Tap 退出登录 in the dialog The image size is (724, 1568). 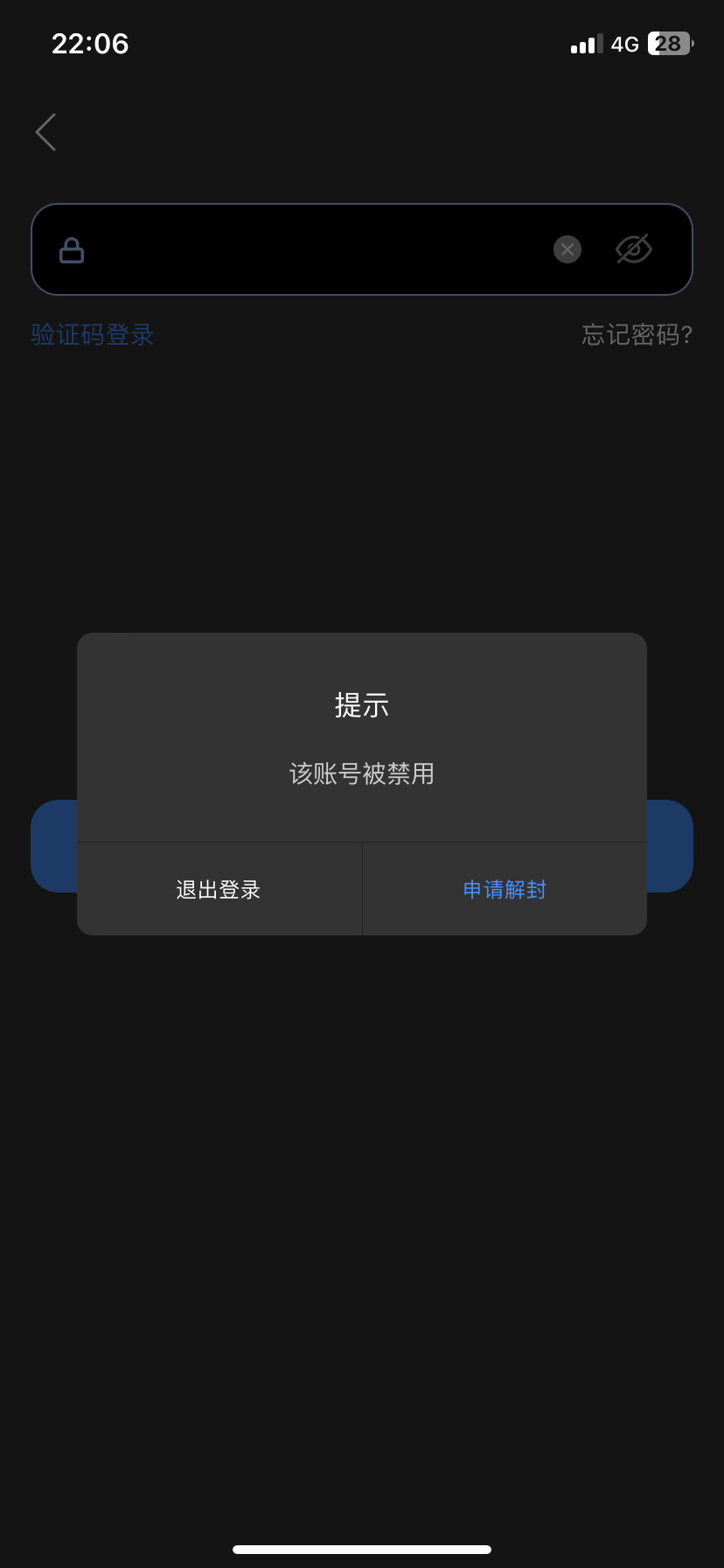[219, 890]
